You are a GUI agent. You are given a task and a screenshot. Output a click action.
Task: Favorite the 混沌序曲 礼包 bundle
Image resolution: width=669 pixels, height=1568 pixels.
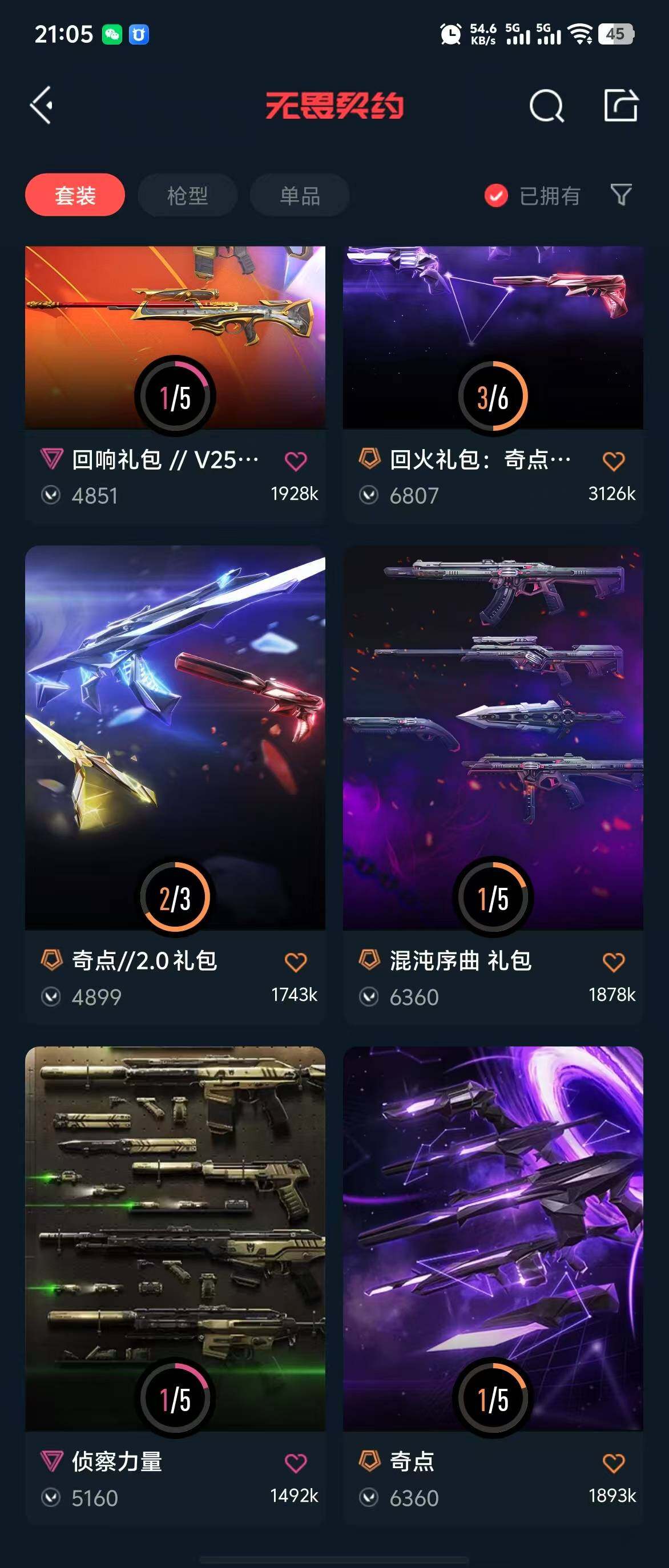(613, 961)
